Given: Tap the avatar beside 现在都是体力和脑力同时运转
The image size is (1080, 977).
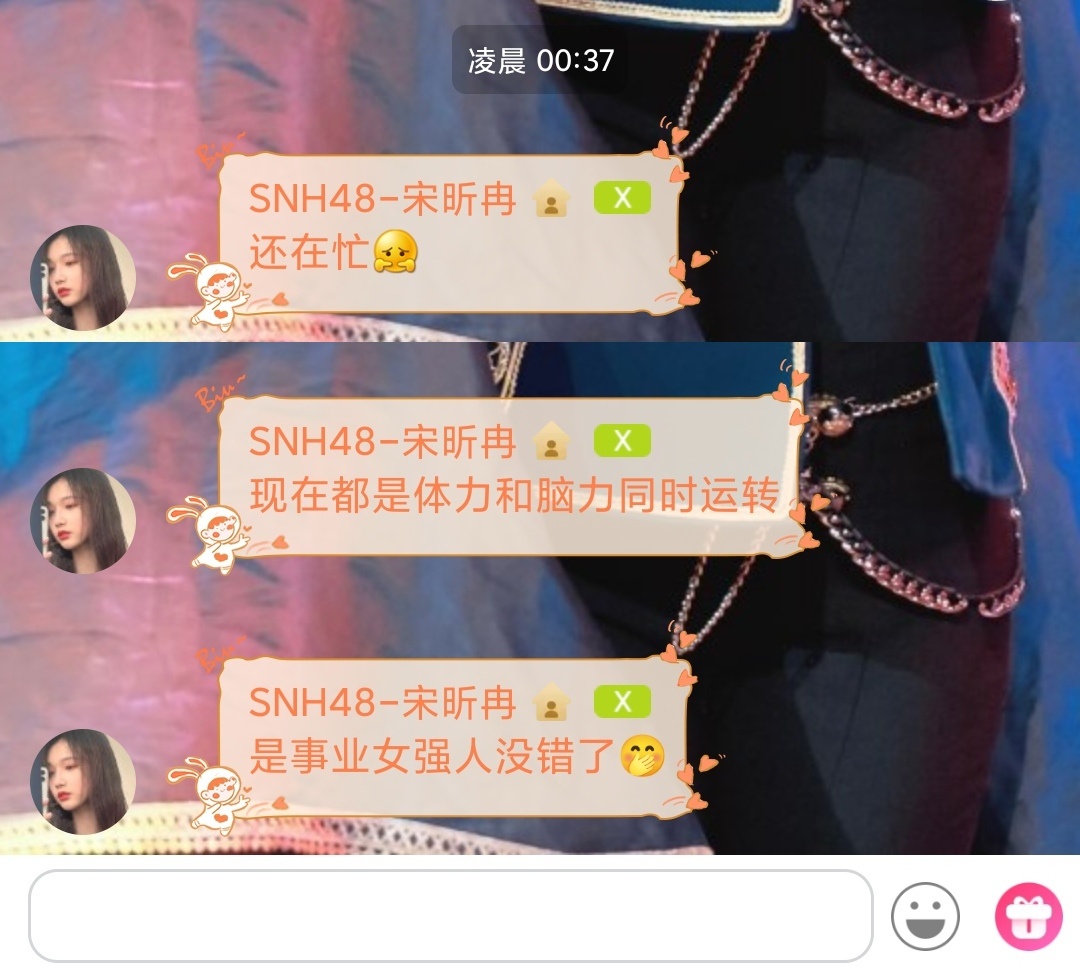Looking at the screenshot, I should pos(83,520).
